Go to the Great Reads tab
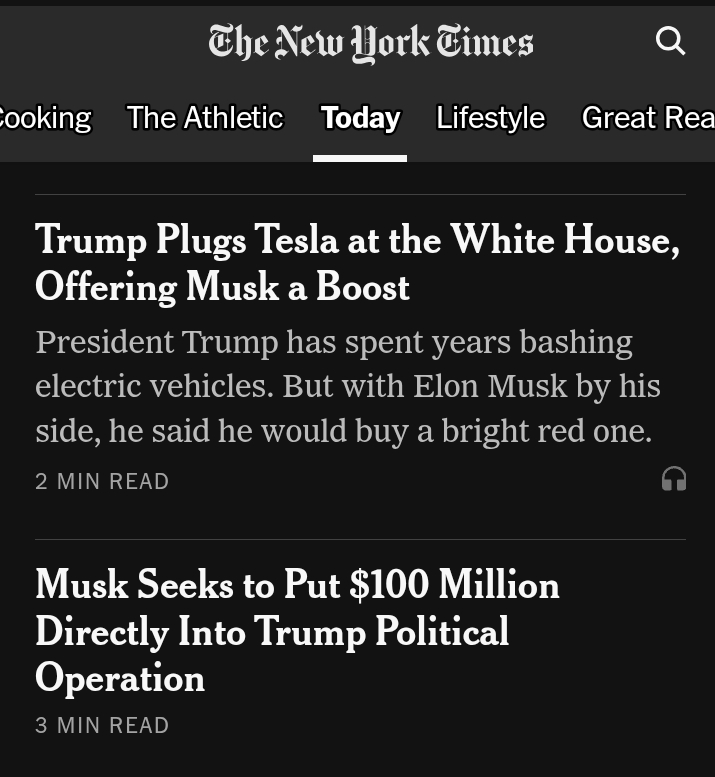The height and width of the screenshot is (777, 715). coord(648,118)
